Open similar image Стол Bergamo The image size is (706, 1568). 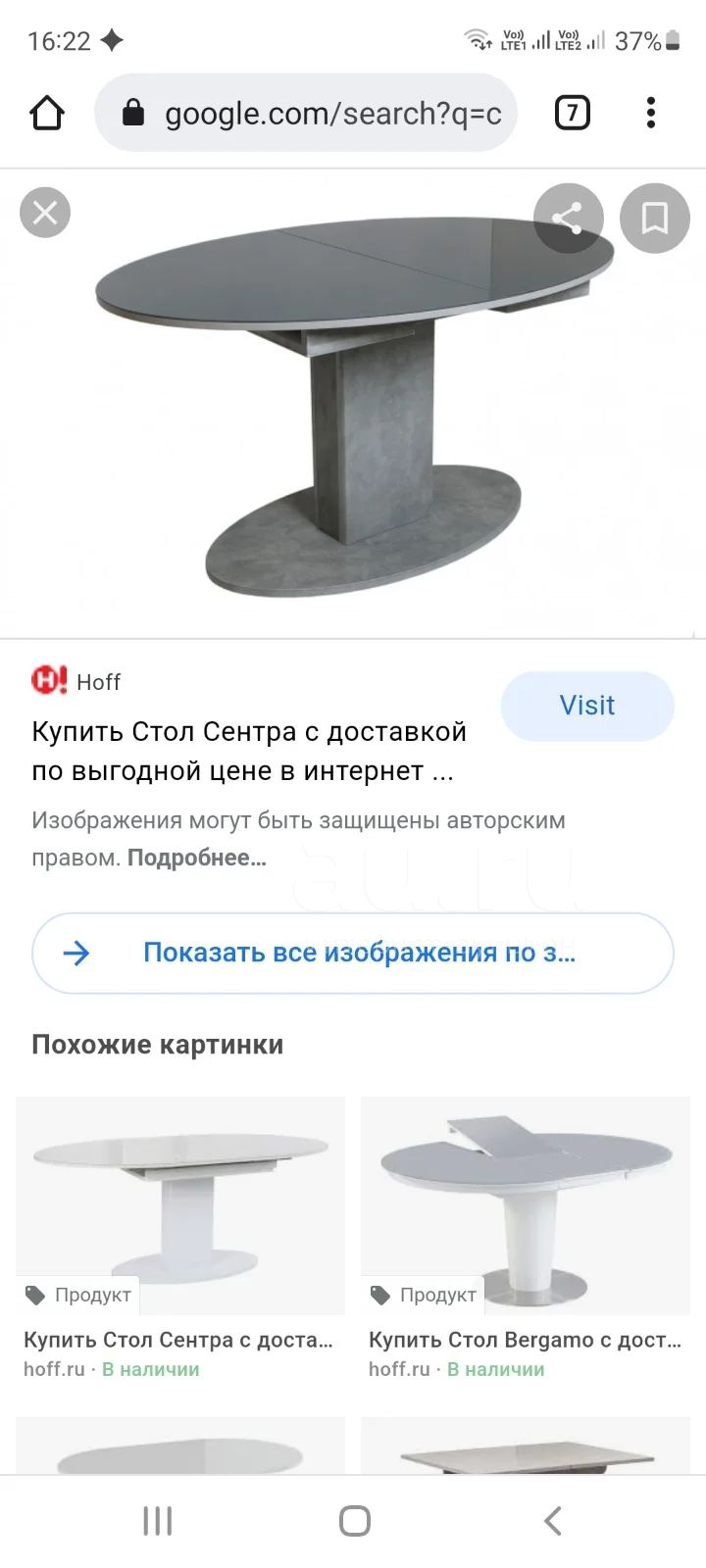tap(526, 1240)
